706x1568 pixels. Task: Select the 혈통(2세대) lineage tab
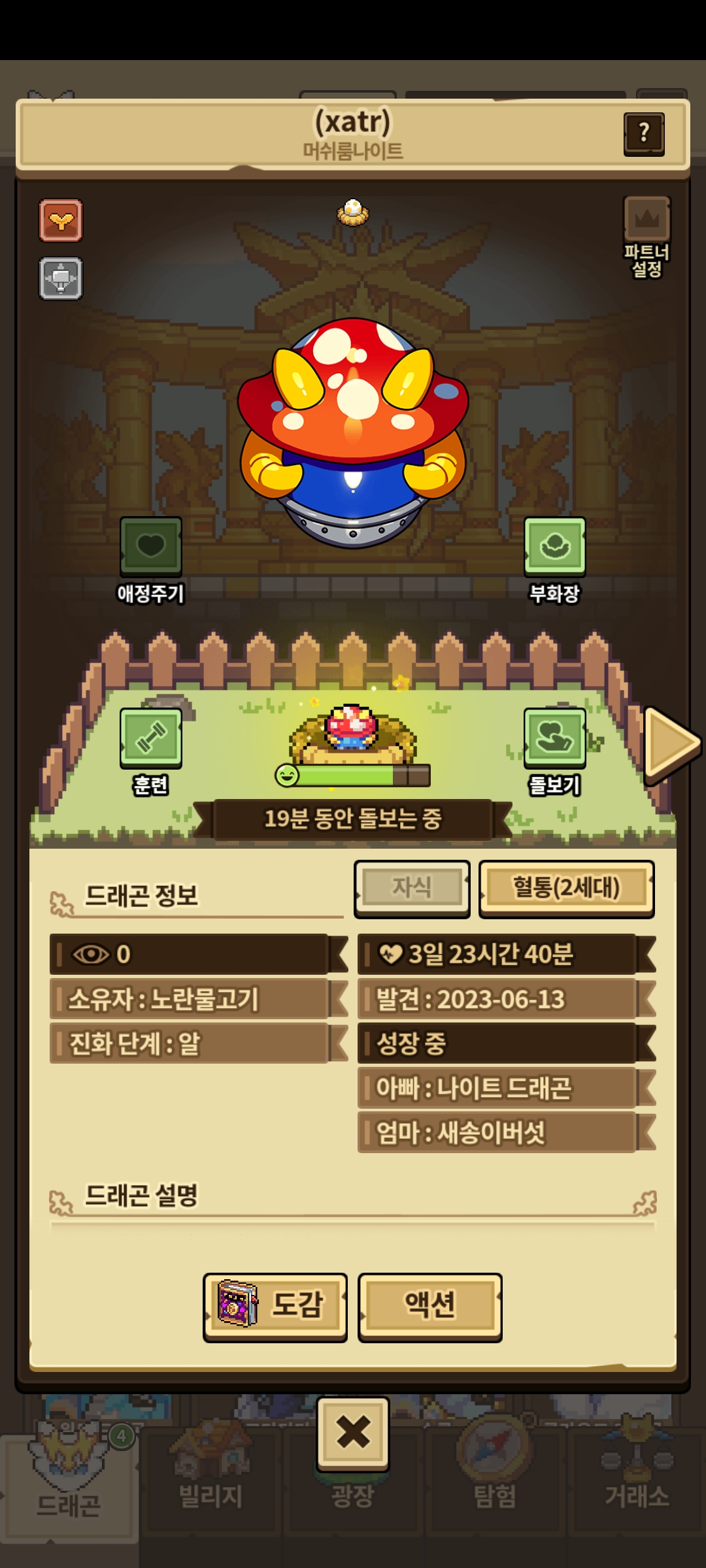pyautogui.click(x=567, y=889)
